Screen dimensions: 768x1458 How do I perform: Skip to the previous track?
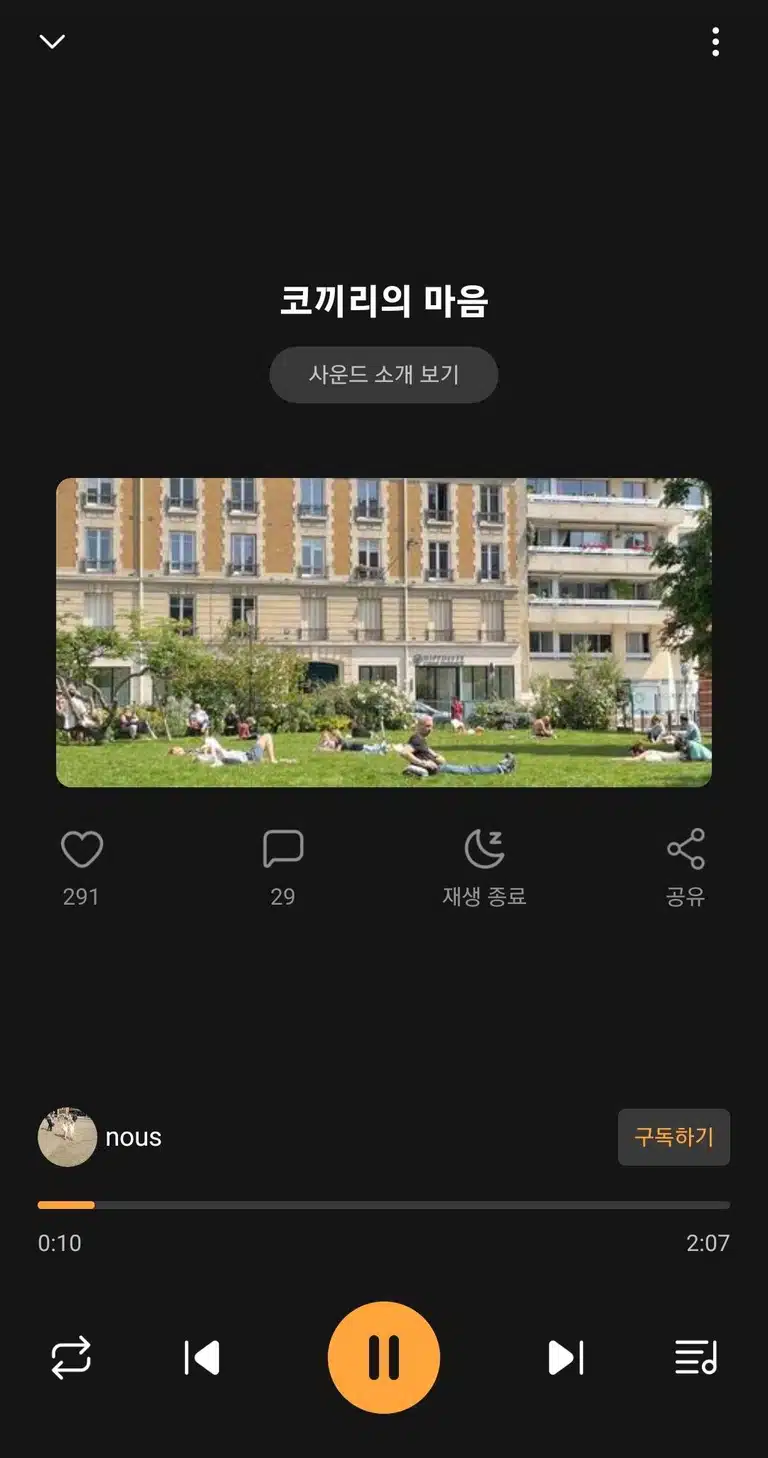[202, 1358]
